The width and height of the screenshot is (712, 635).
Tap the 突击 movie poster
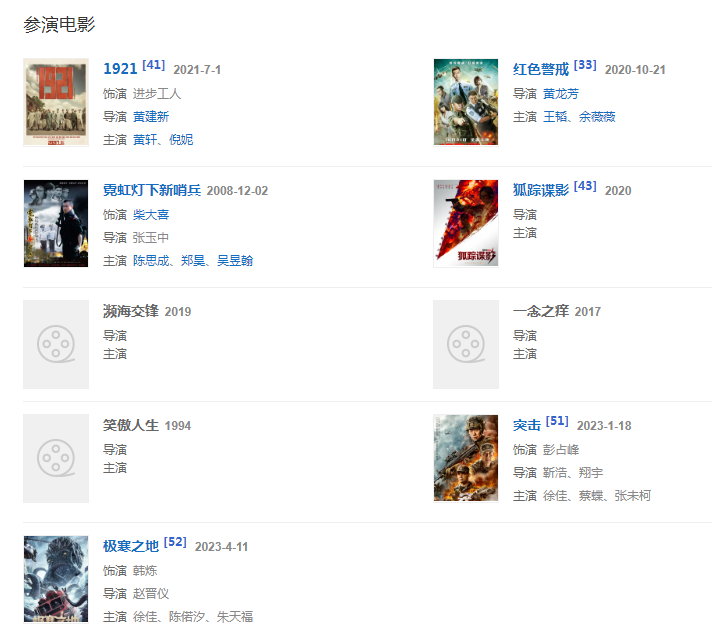466,458
